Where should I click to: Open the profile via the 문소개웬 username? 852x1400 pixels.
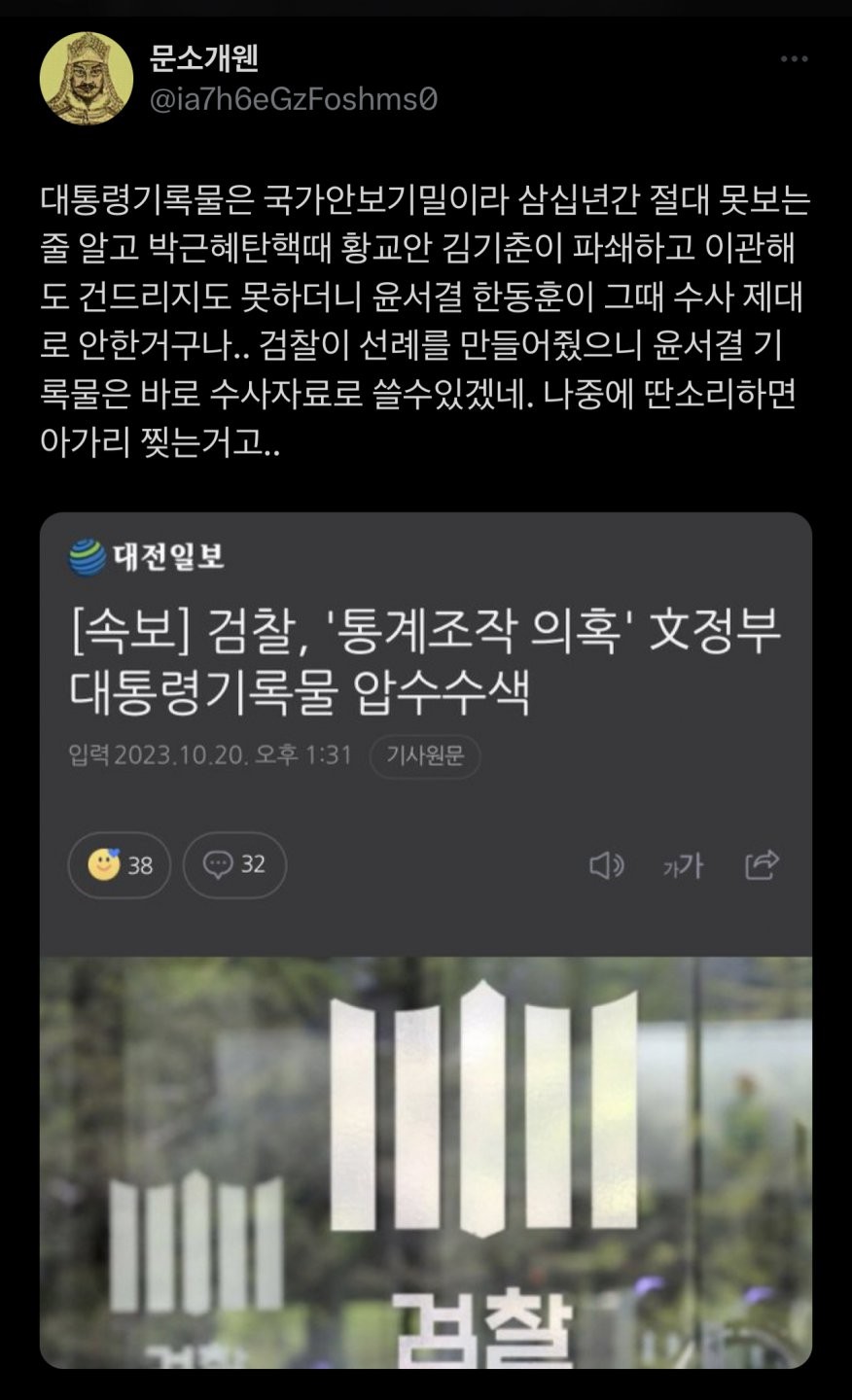click(x=204, y=58)
